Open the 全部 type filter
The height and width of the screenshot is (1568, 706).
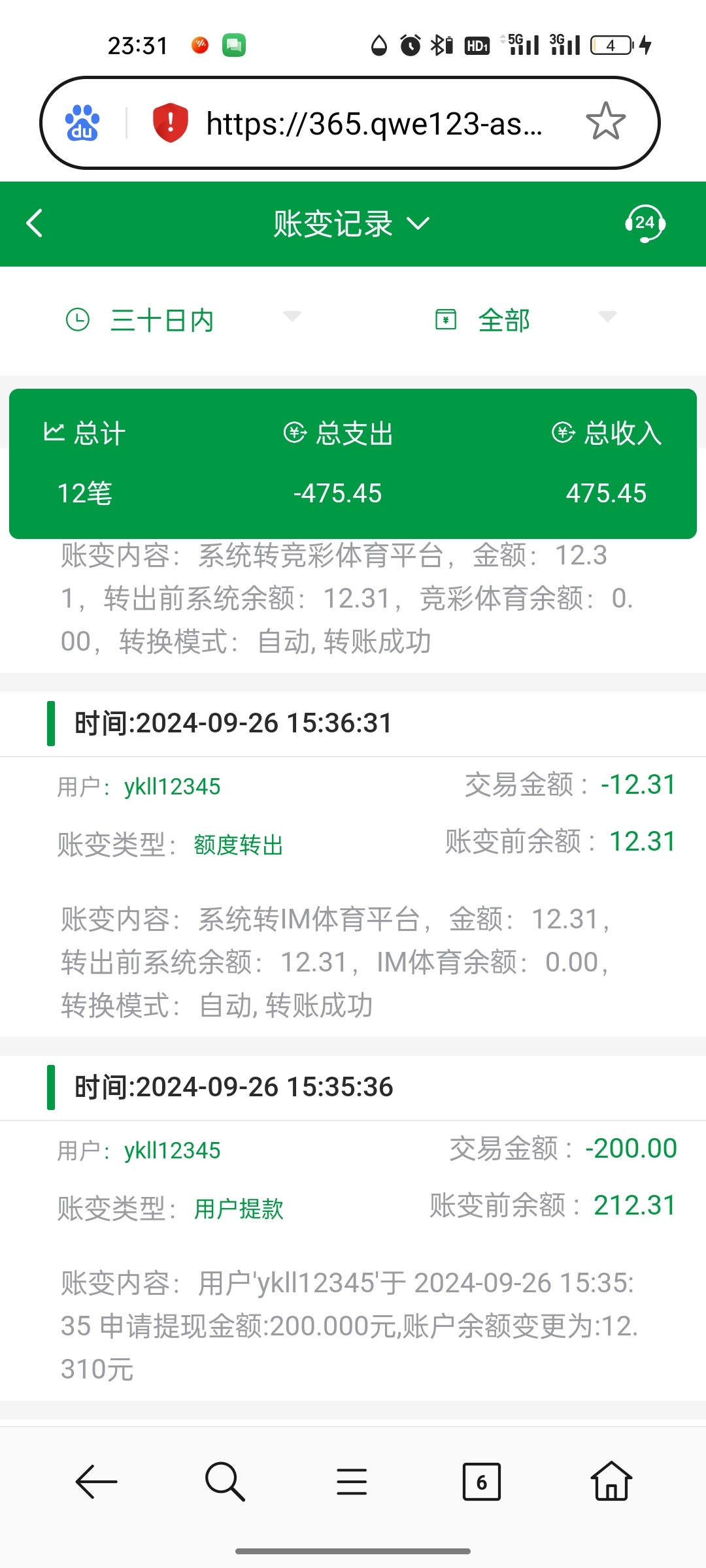click(526, 320)
